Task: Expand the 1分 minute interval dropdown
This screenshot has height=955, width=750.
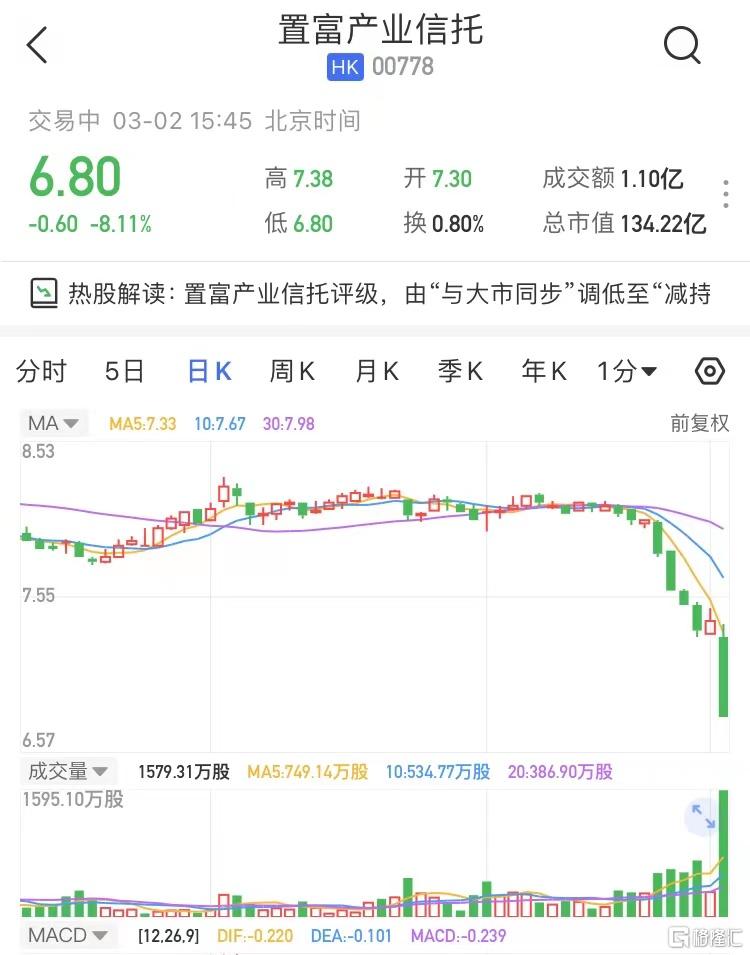Action: (627, 372)
